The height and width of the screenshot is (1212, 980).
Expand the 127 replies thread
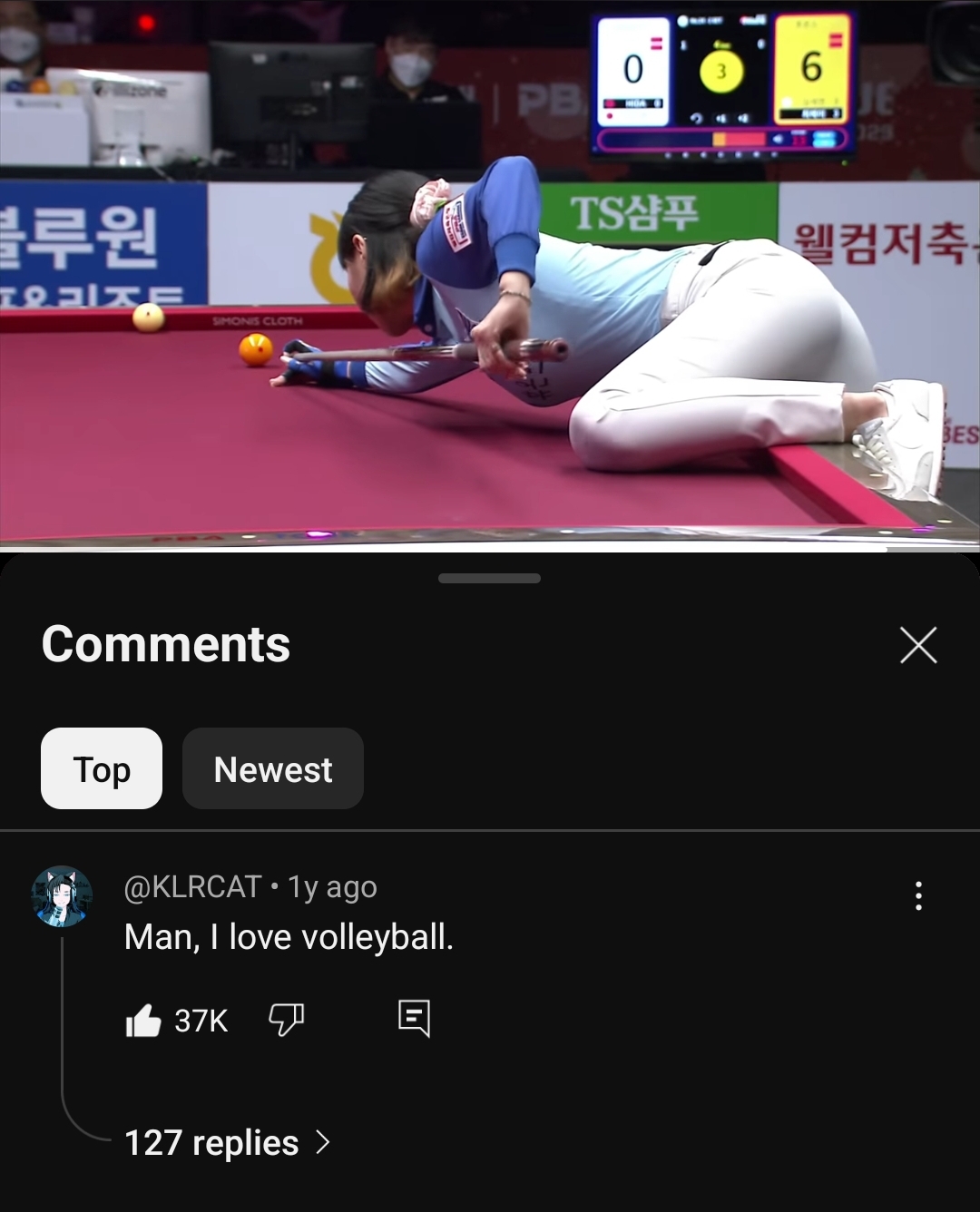pyautogui.click(x=227, y=1143)
